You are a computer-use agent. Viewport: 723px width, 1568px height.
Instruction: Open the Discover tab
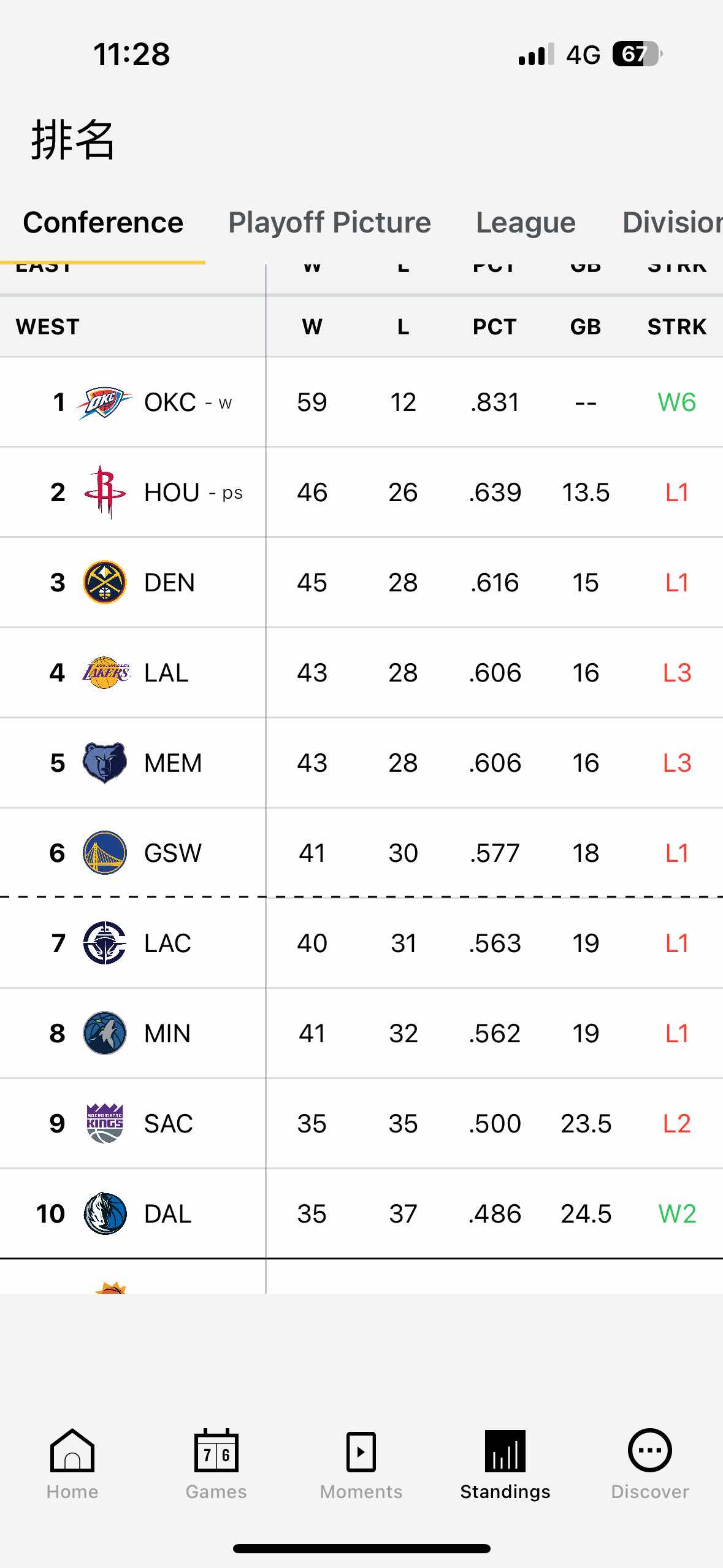650,1464
